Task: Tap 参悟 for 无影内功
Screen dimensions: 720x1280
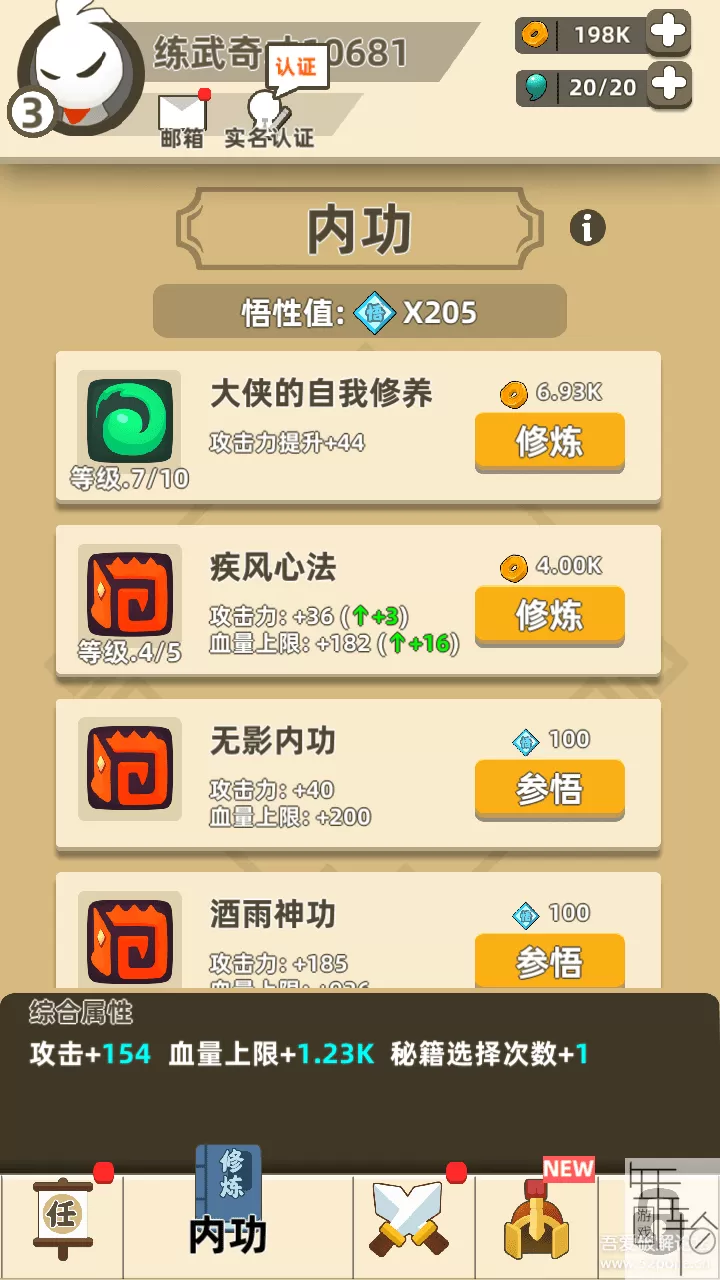Action: click(x=549, y=789)
